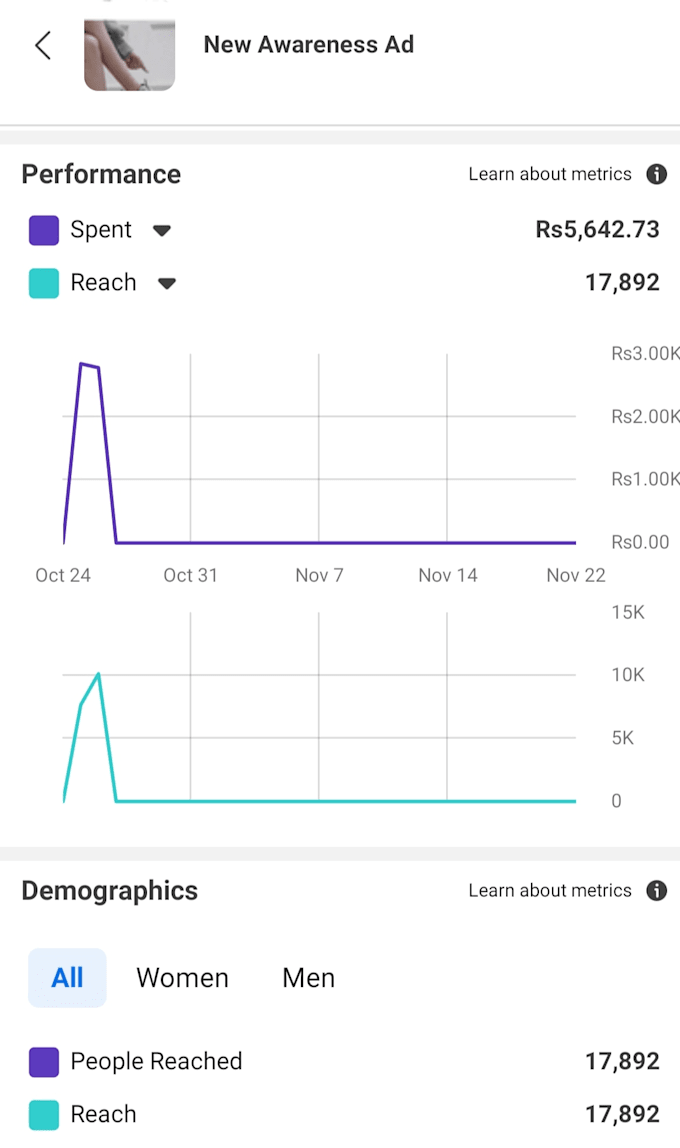Switch to the Women tab

click(182, 977)
